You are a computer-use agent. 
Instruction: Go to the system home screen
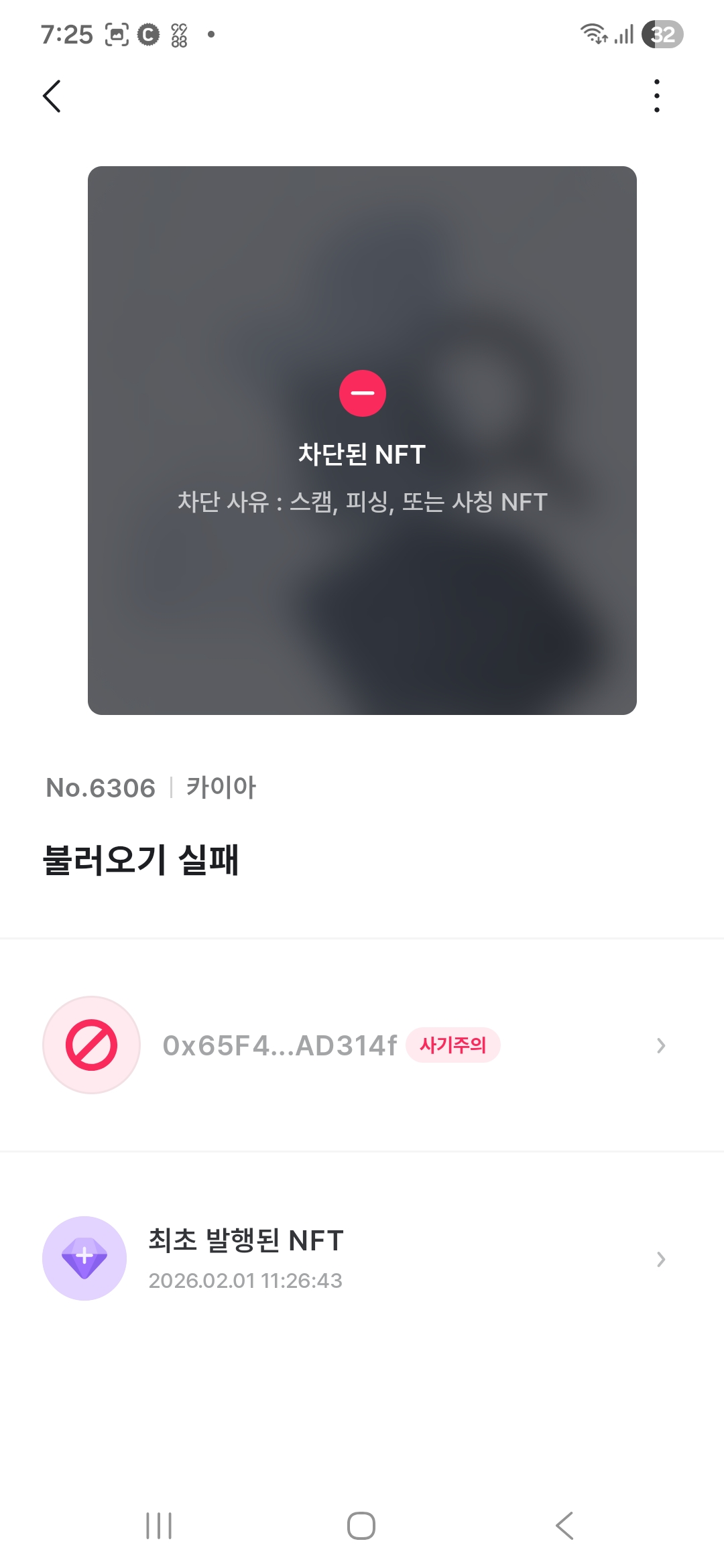pos(361,1526)
